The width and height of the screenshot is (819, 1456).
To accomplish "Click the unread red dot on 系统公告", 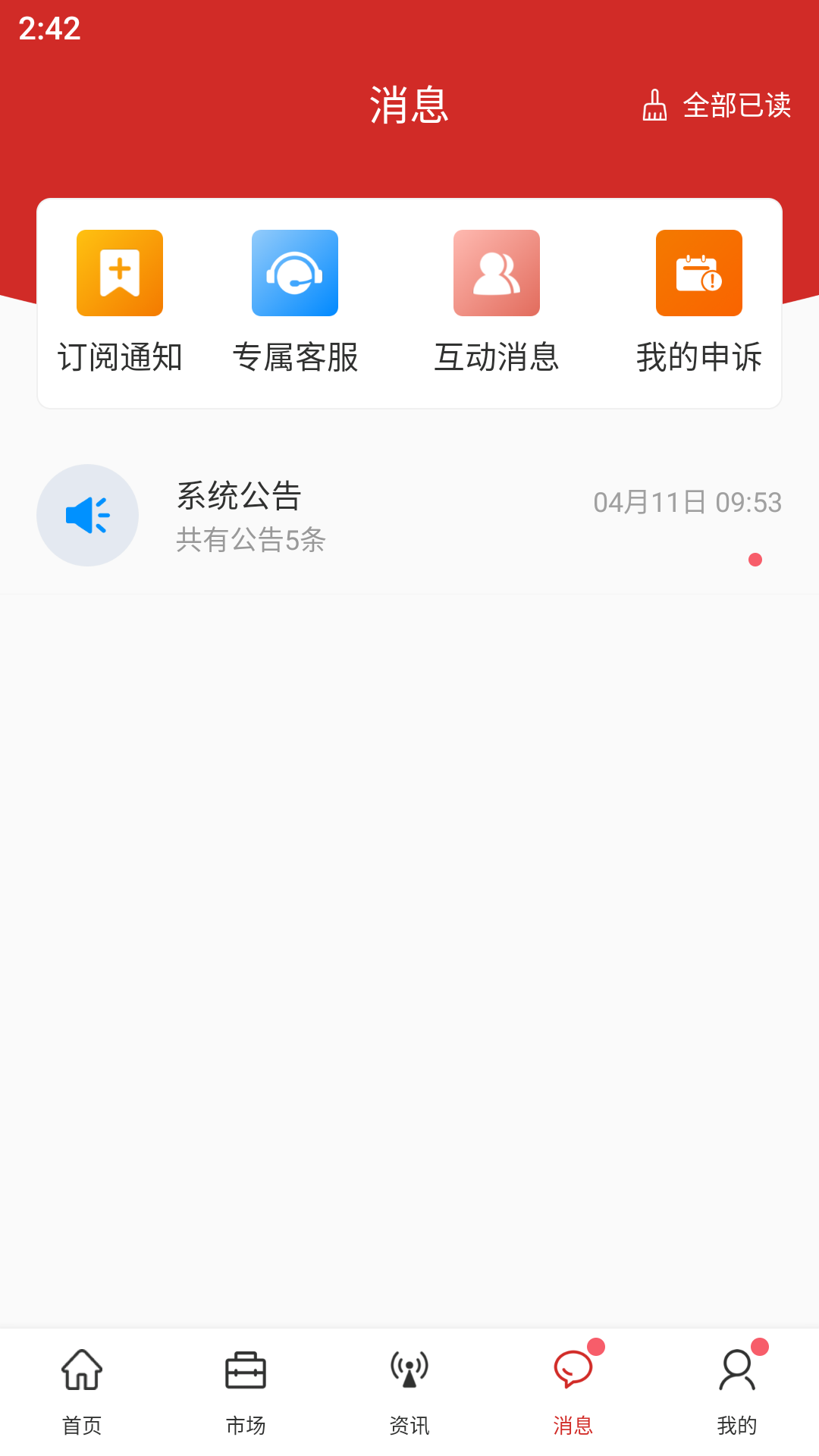I will (755, 560).
